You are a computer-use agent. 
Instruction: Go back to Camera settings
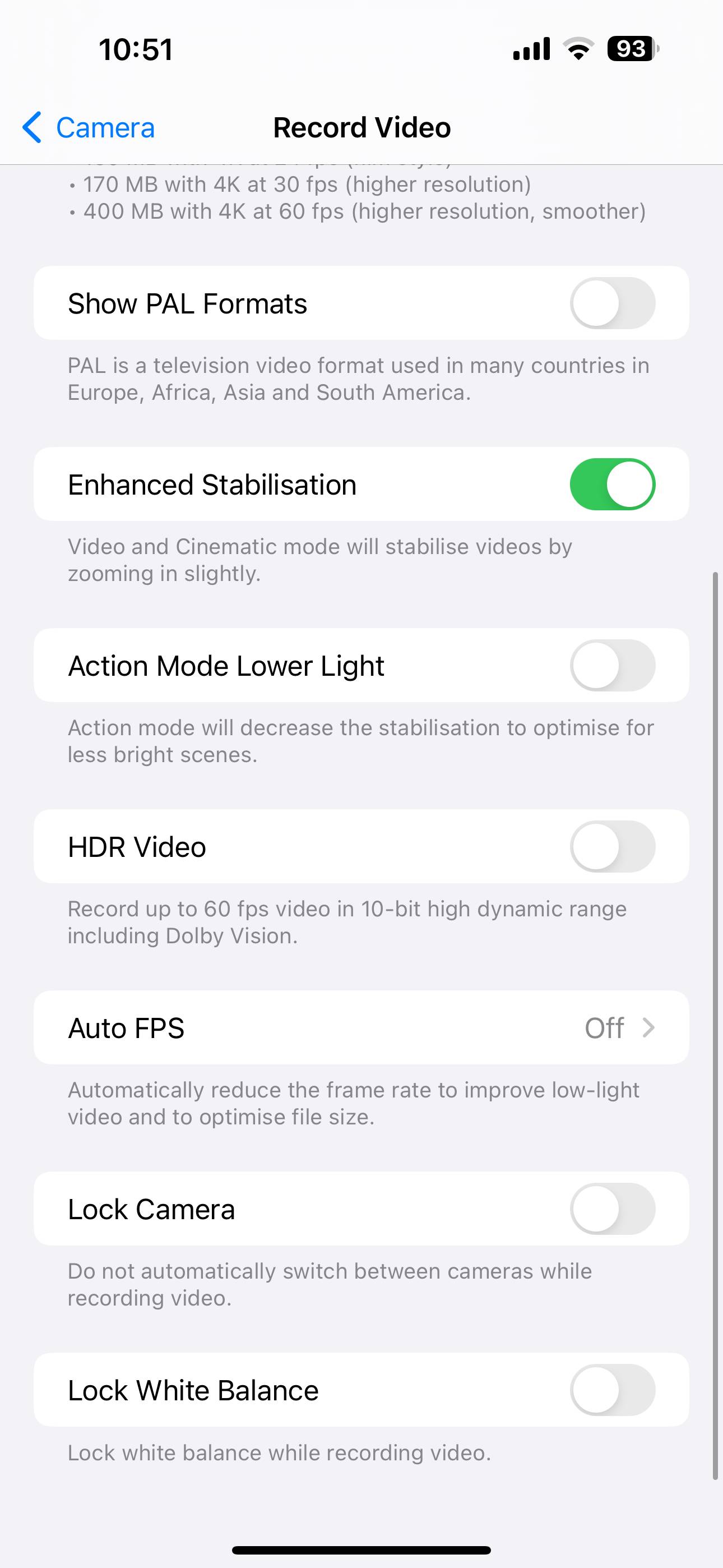[x=88, y=128]
